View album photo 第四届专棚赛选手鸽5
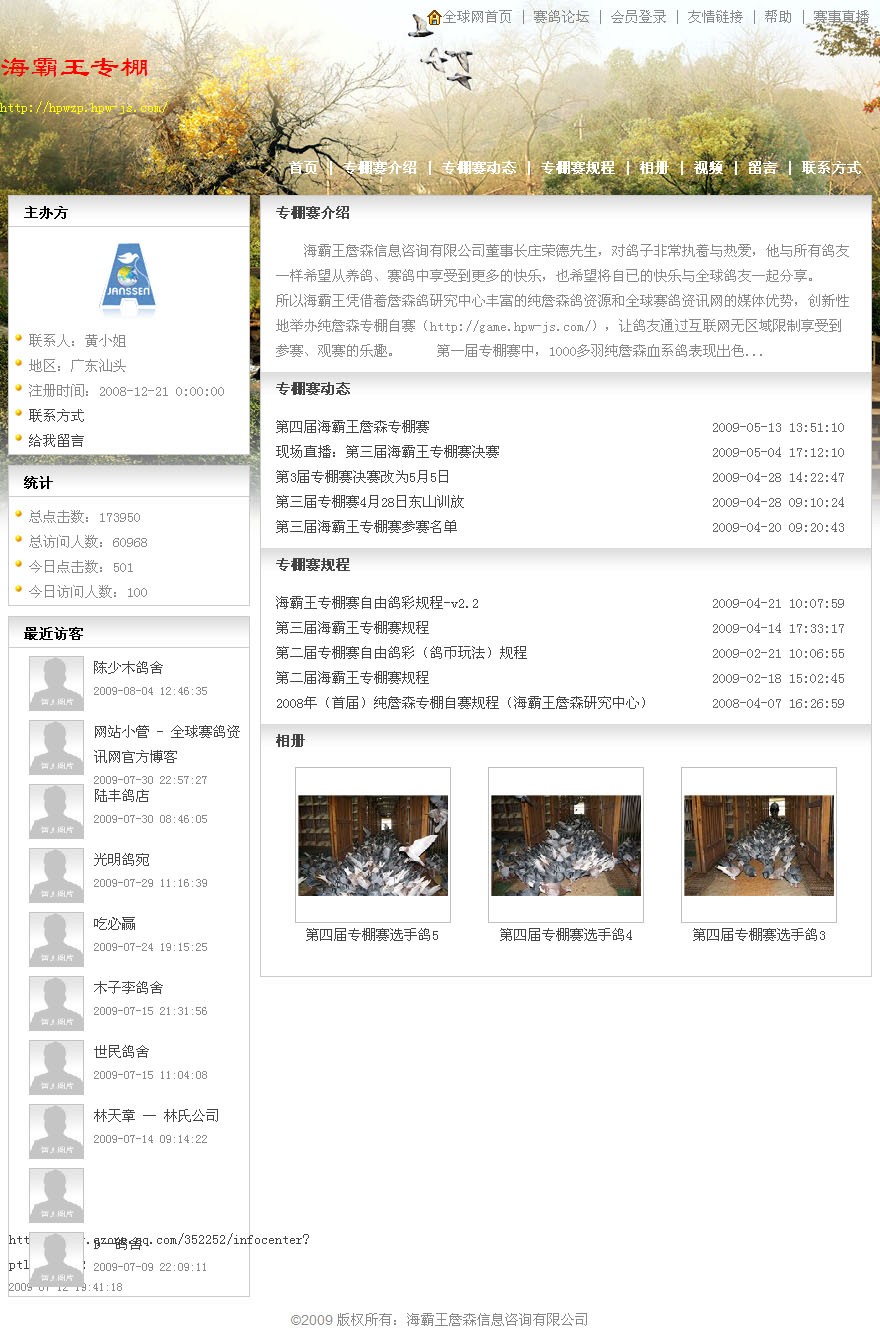The height and width of the screenshot is (1335, 880). pos(372,845)
